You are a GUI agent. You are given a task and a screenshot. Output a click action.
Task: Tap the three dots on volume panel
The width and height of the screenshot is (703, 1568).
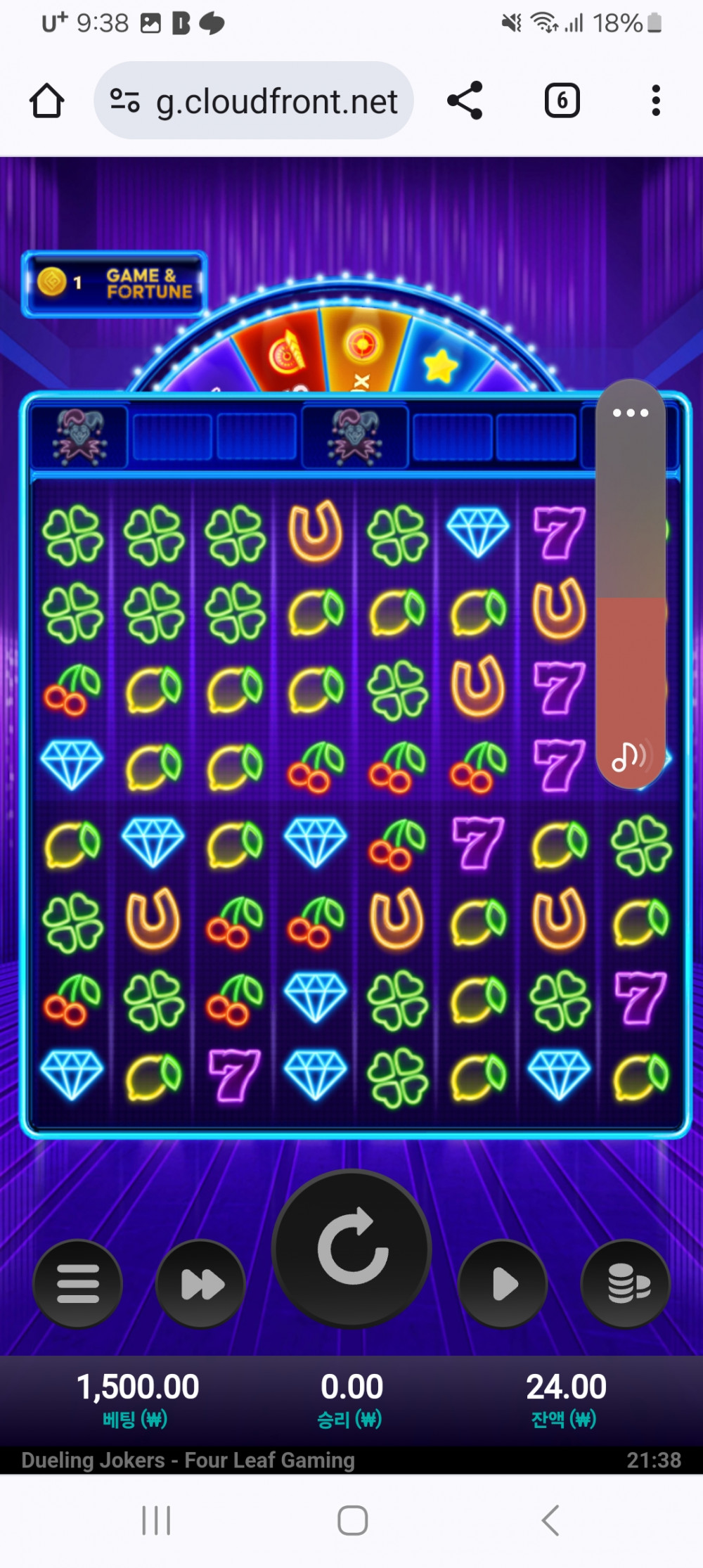(631, 413)
